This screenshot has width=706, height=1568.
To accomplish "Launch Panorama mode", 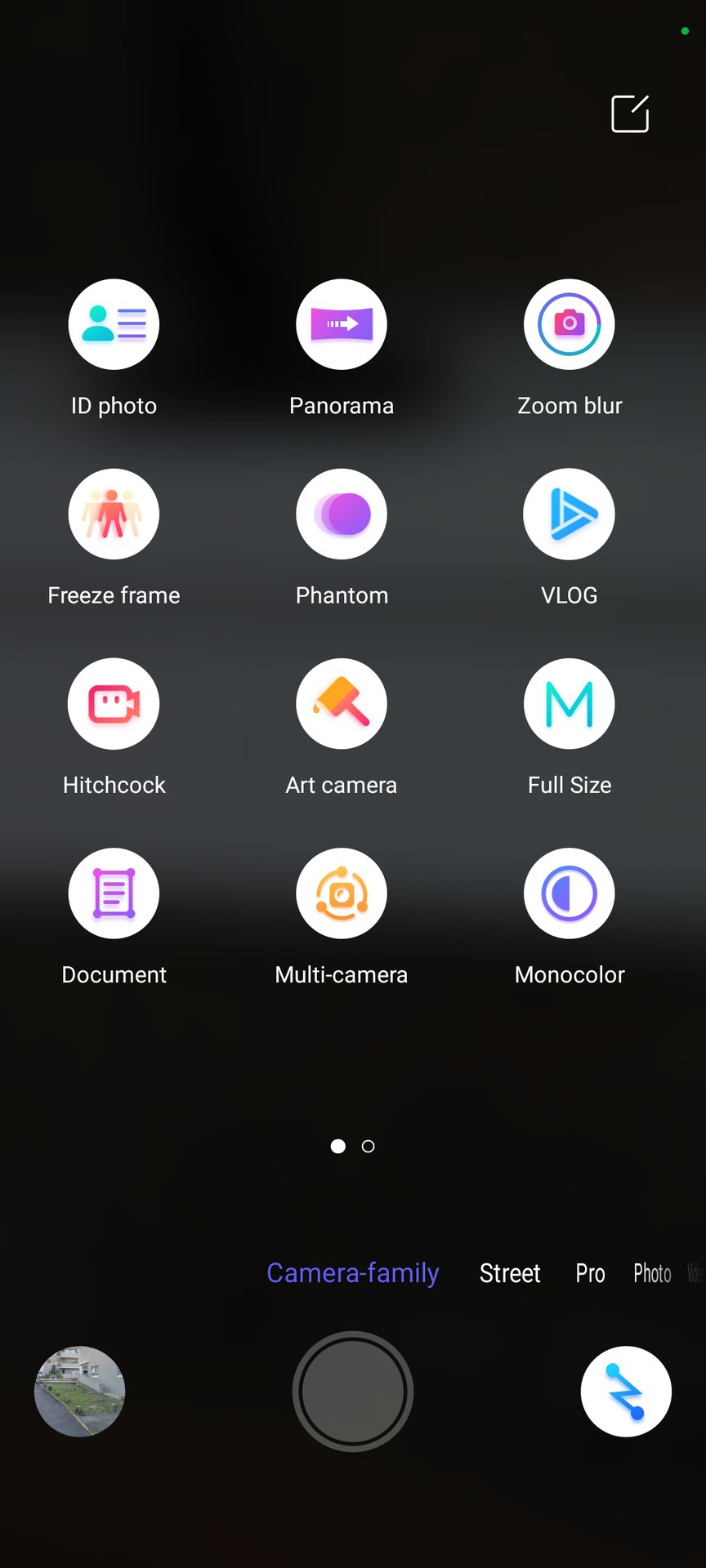I will coord(342,324).
